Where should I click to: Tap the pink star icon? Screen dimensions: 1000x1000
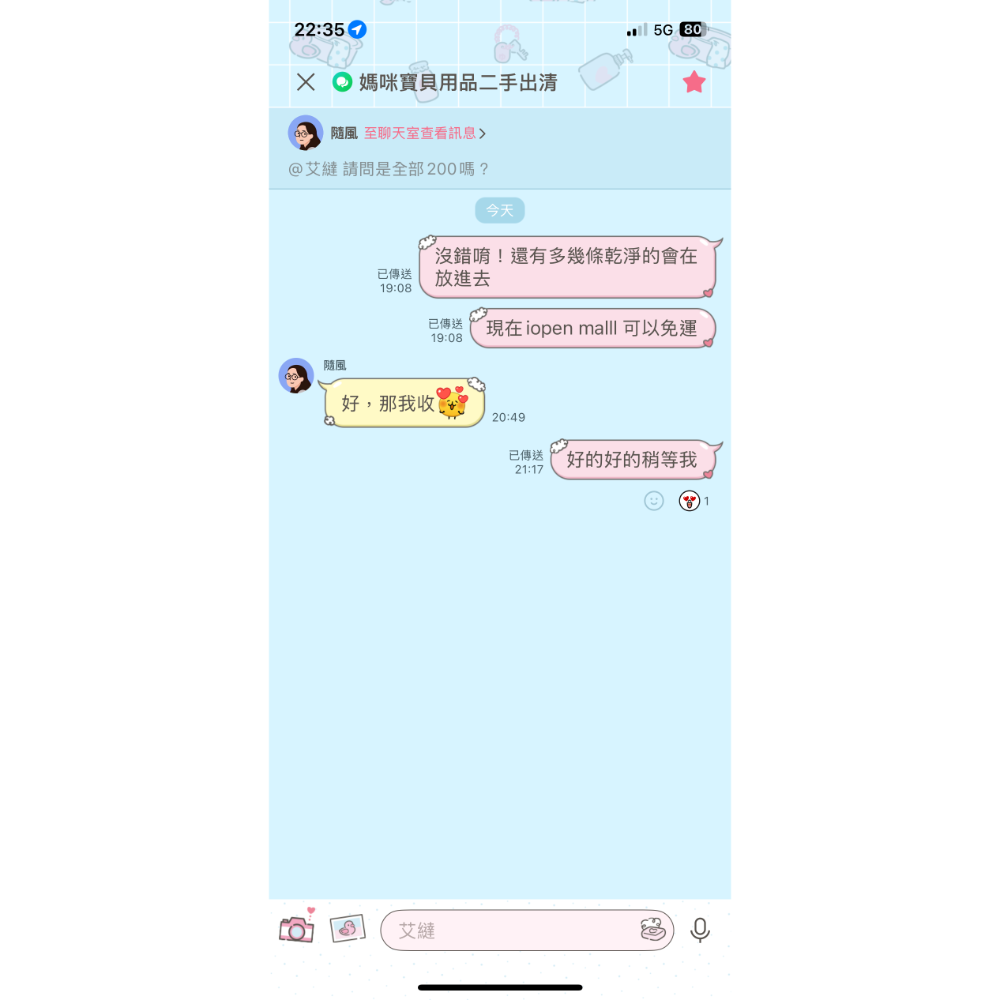click(x=694, y=83)
